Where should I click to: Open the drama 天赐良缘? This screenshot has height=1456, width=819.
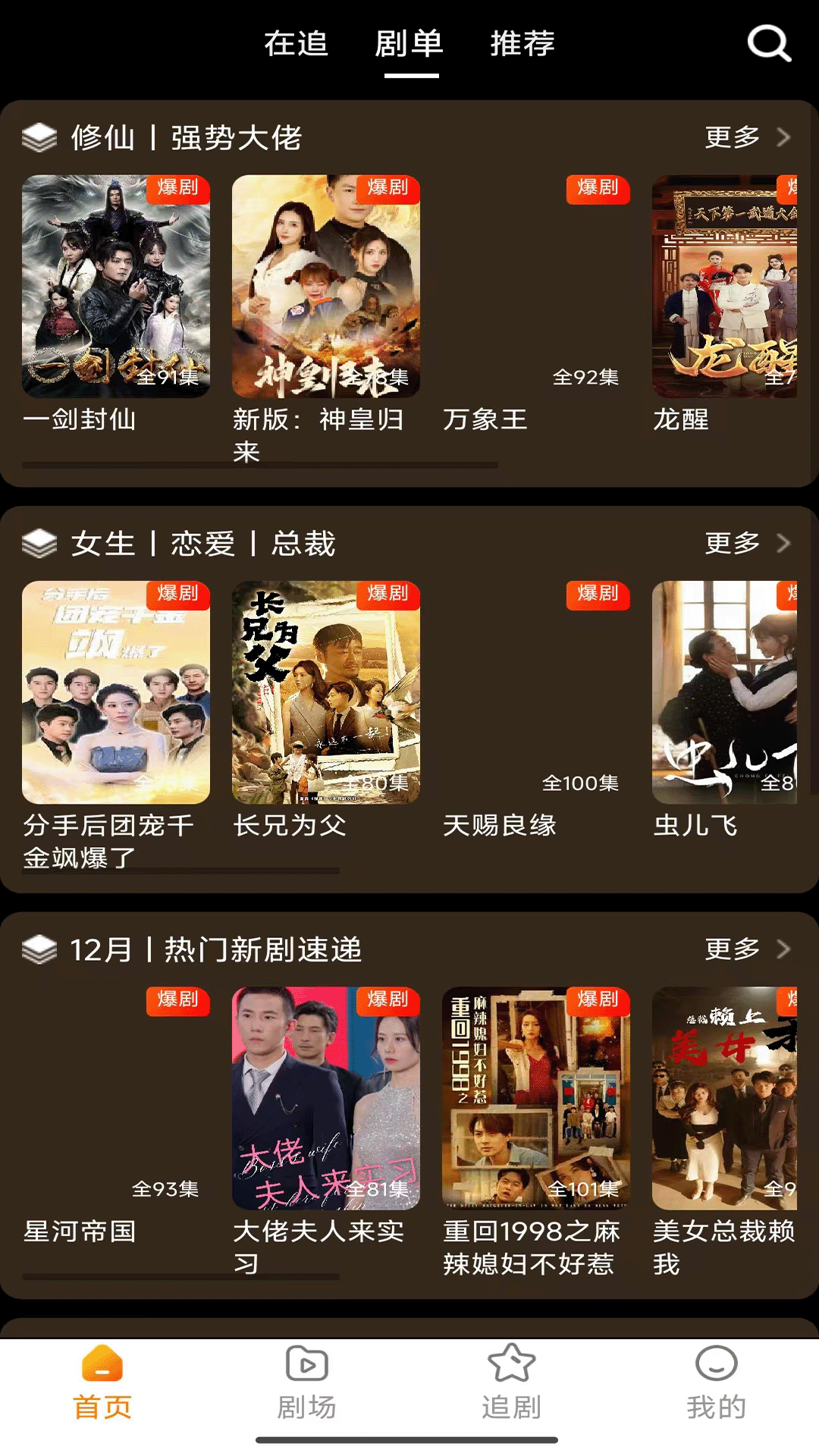536,692
